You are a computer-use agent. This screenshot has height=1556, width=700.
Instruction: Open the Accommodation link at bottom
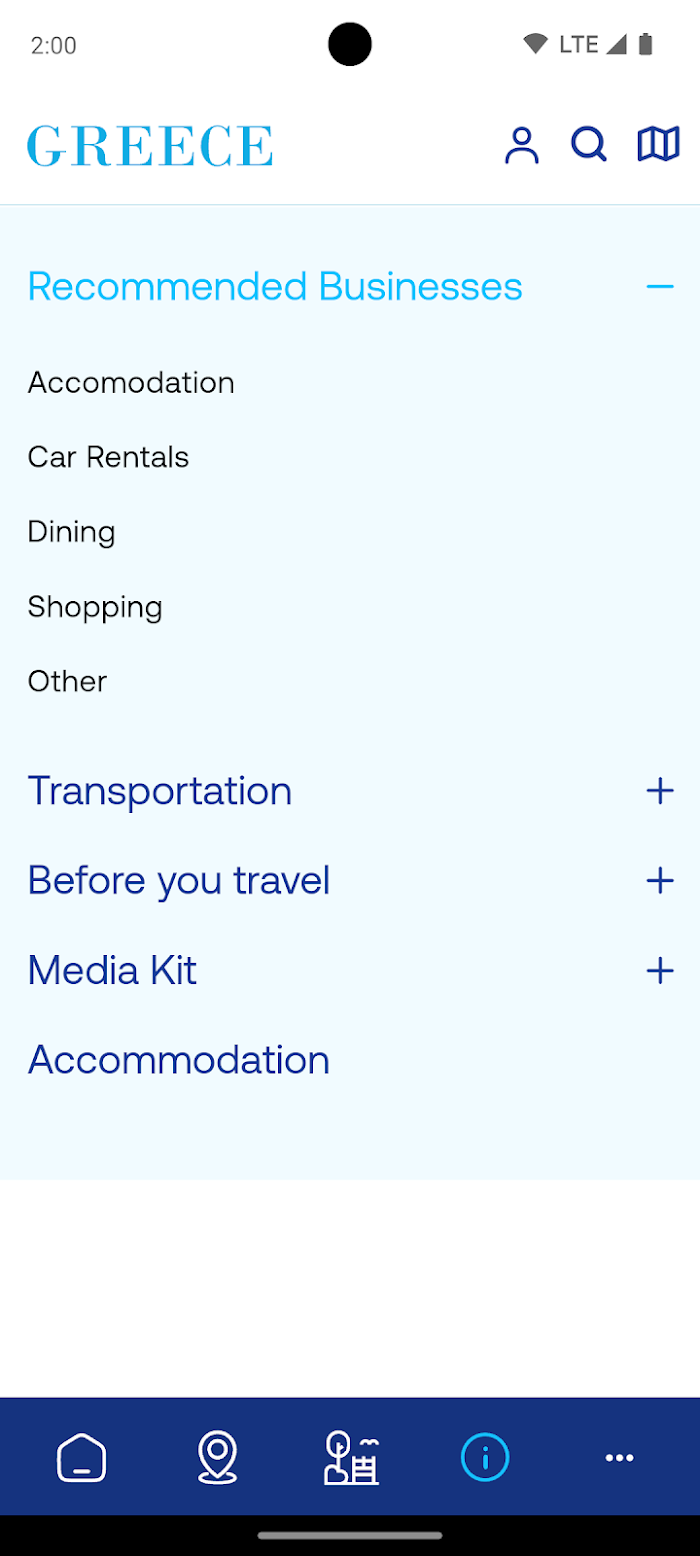[179, 1060]
